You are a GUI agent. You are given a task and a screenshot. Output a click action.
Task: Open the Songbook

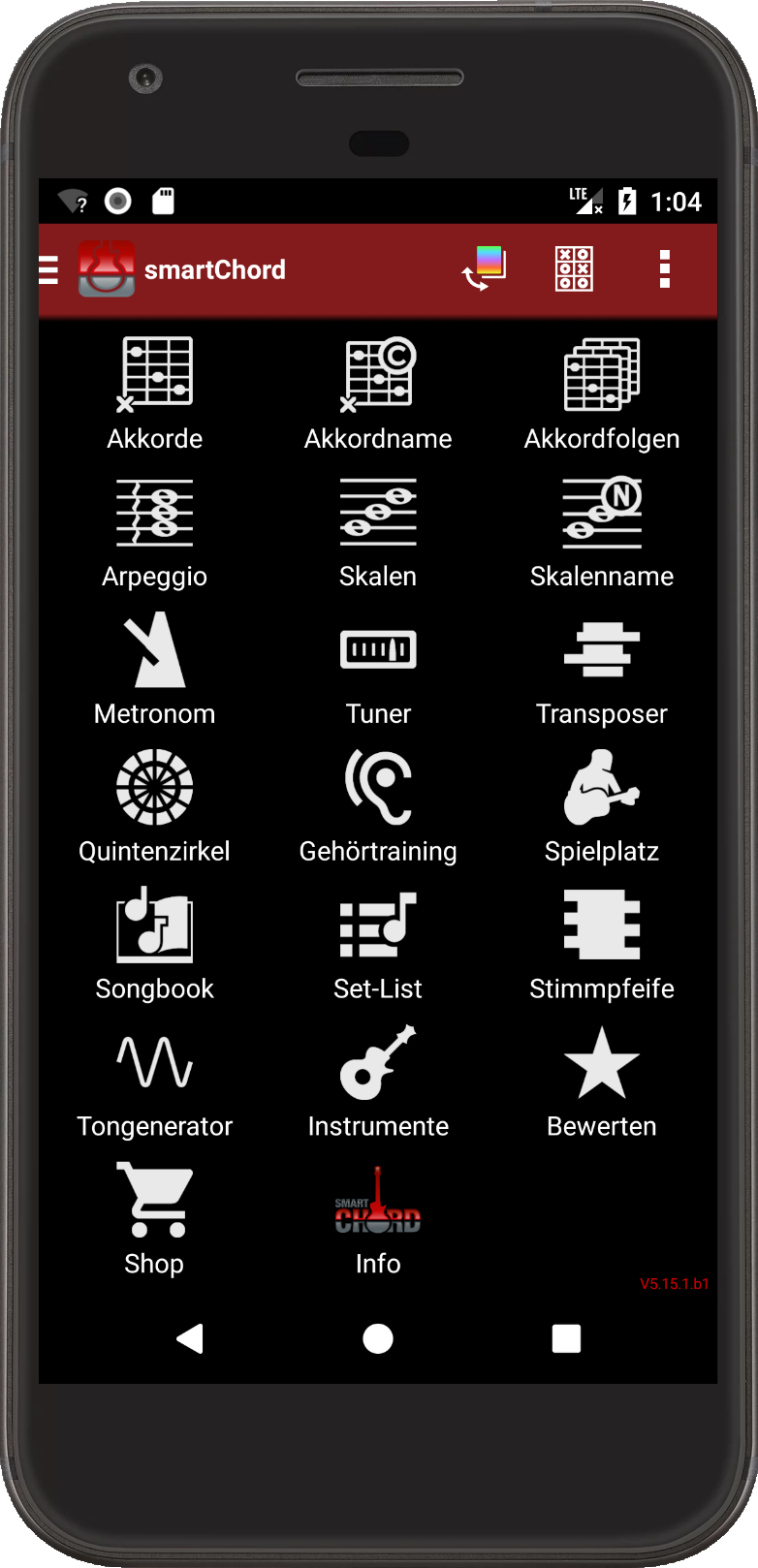(155, 944)
